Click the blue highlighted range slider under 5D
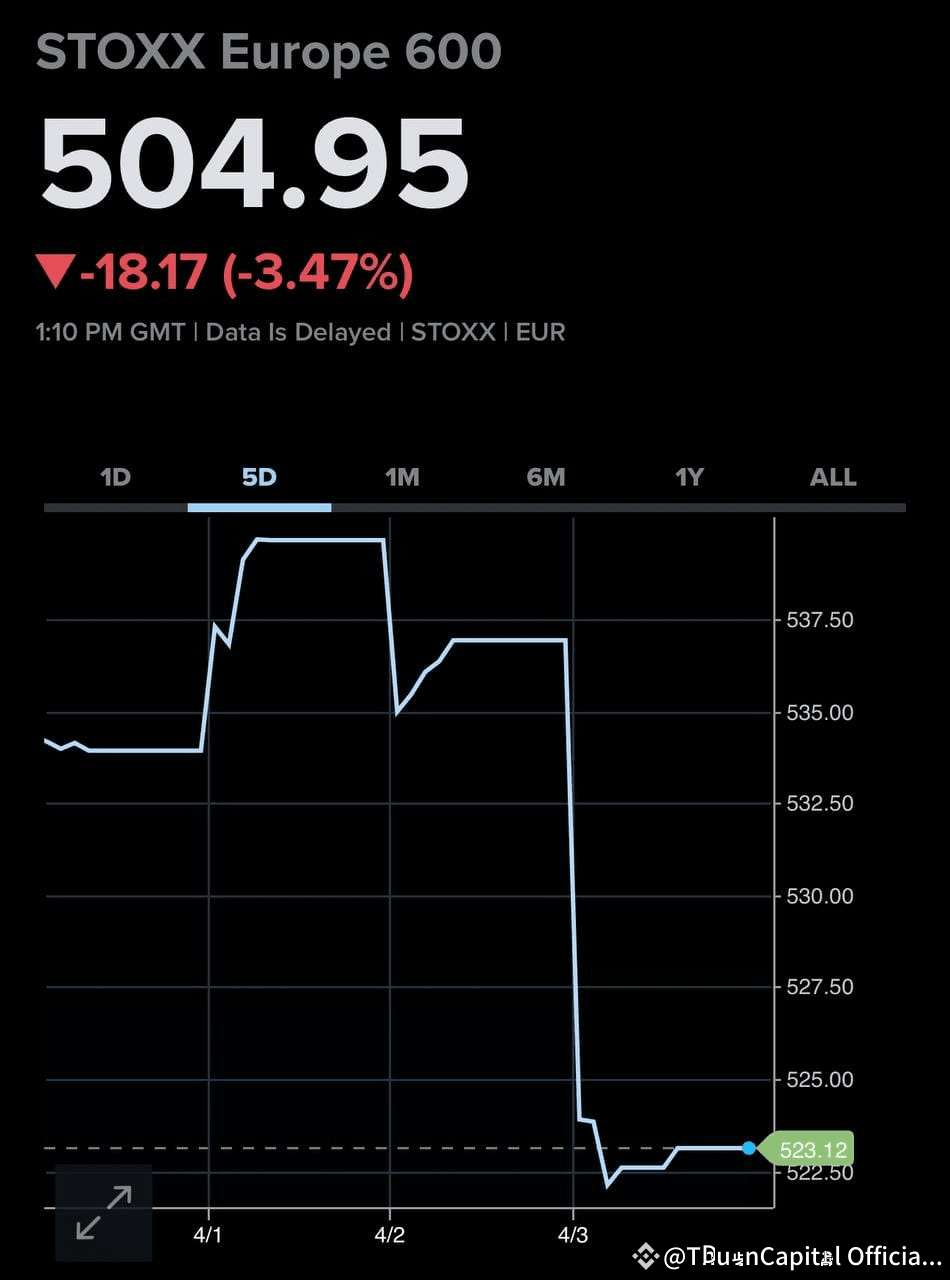The height and width of the screenshot is (1280, 950). point(260,508)
